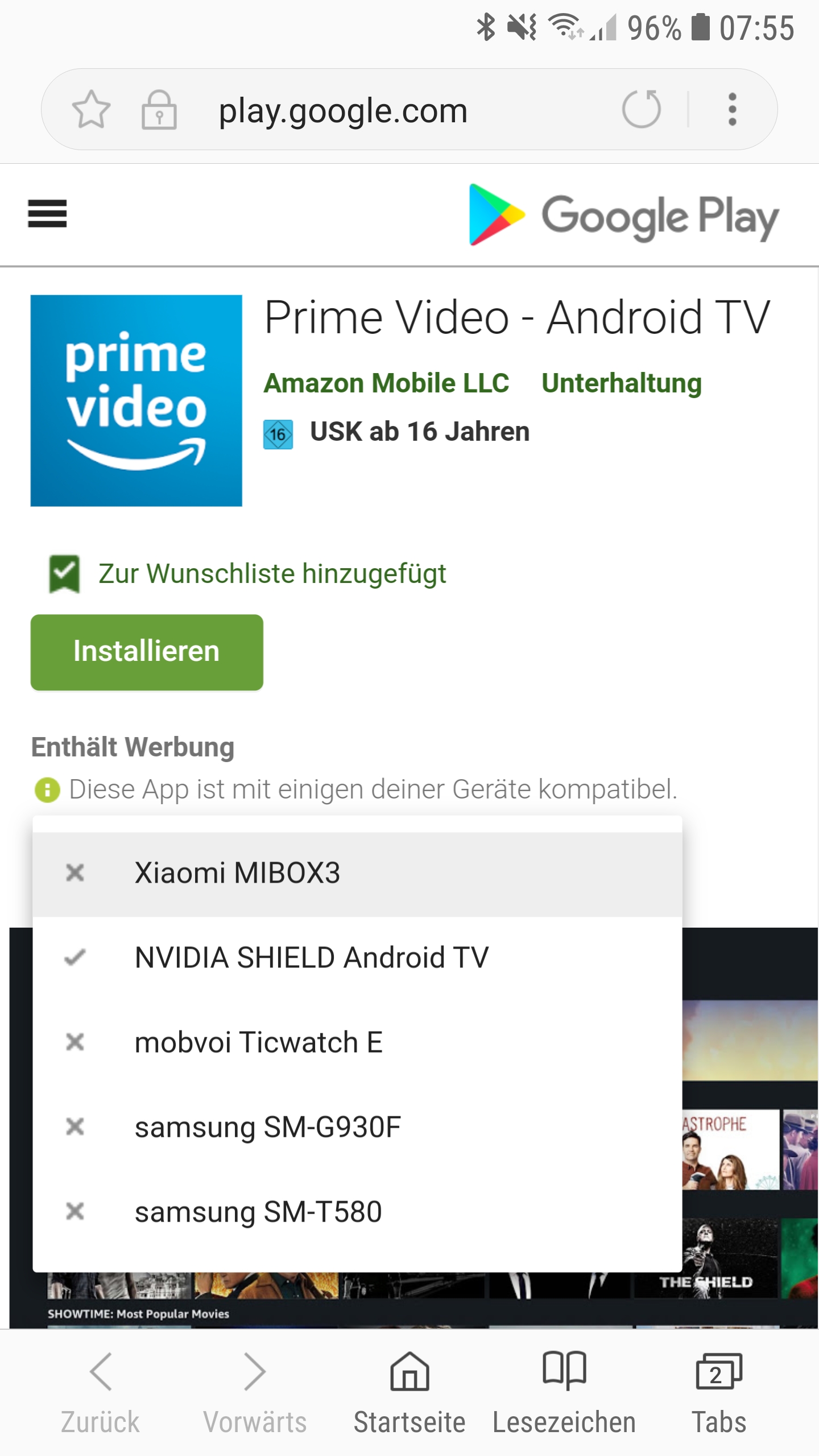Tap the Installieren button
This screenshot has width=819, height=1456.
click(x=147, y=652)
